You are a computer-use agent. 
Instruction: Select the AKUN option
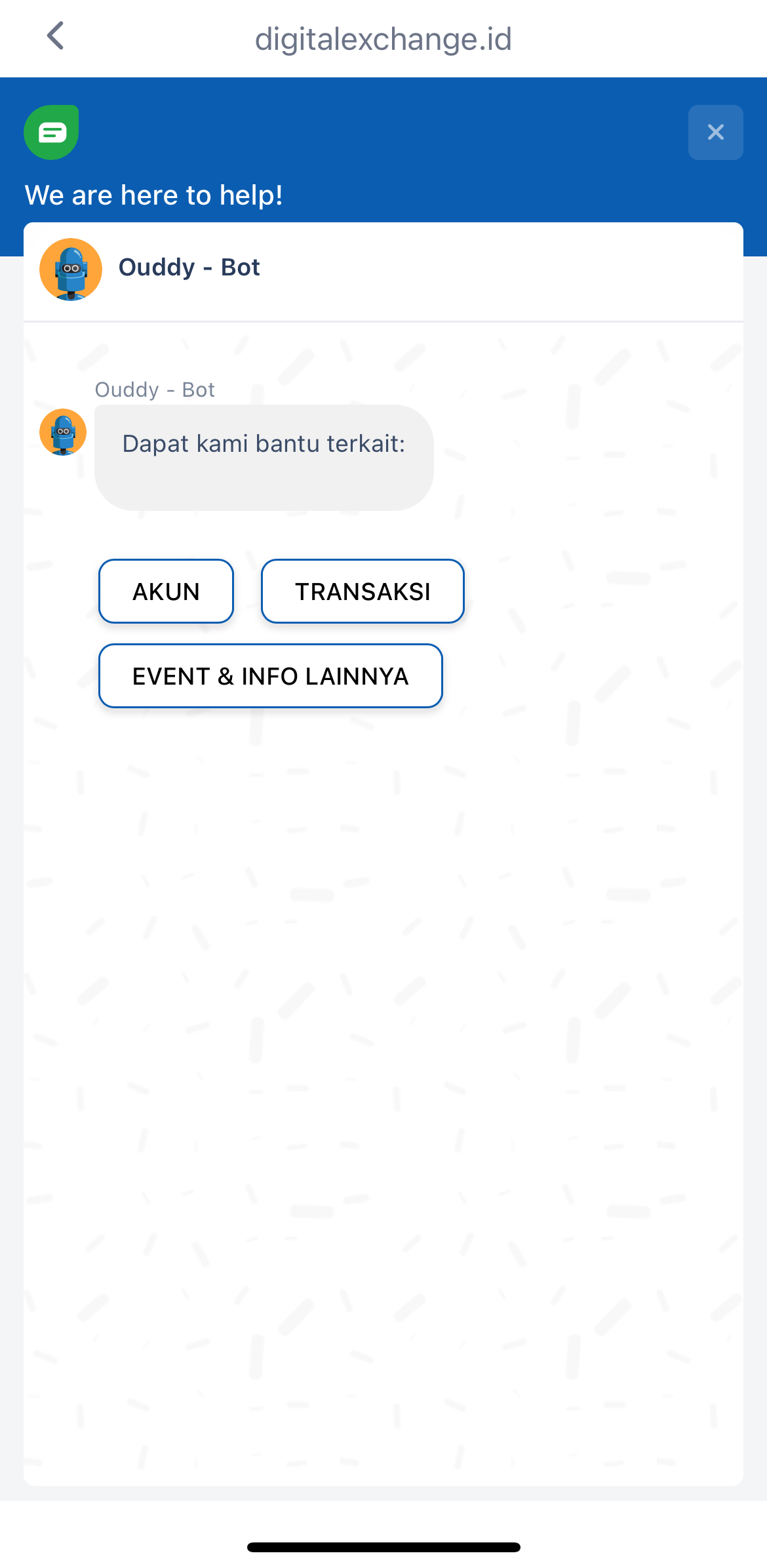tap(166, 592)
